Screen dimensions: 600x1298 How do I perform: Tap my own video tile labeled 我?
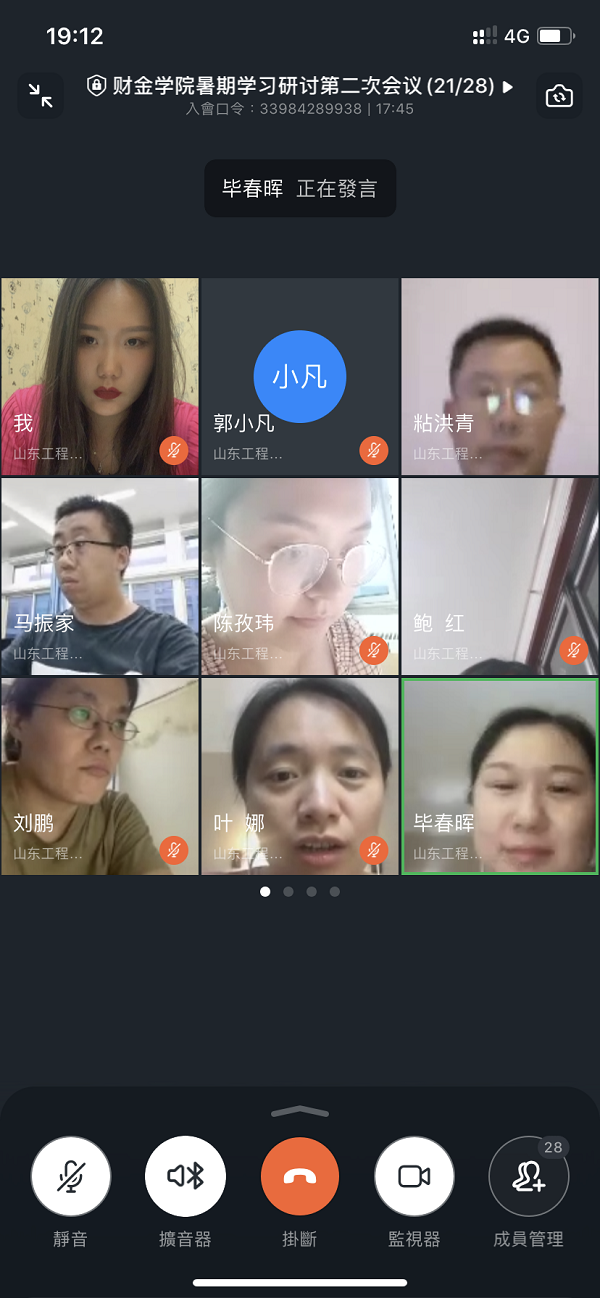(100, 377)
